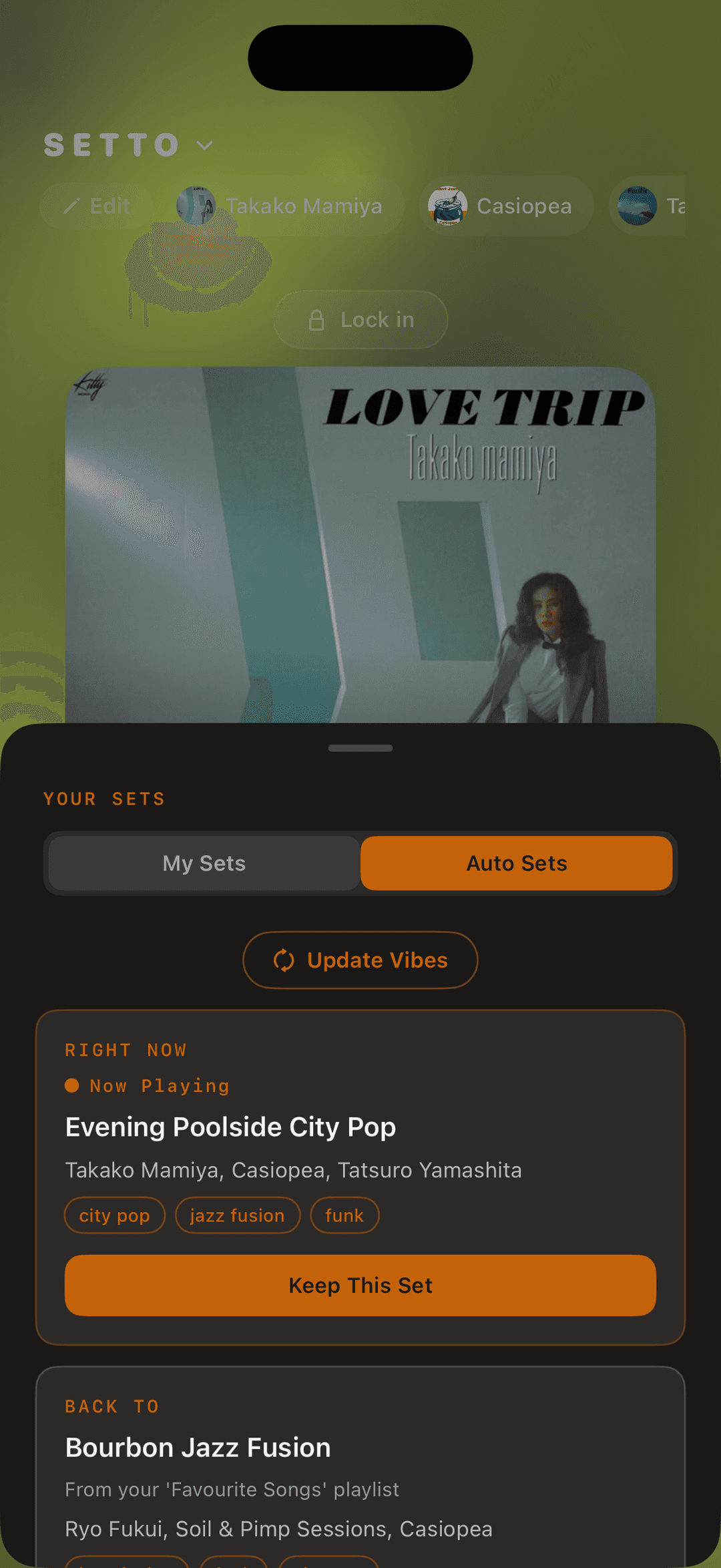Expand the sheet using the grab handle
The height and width of the screenshot is (1568, 721).
[x=360, y=749]
